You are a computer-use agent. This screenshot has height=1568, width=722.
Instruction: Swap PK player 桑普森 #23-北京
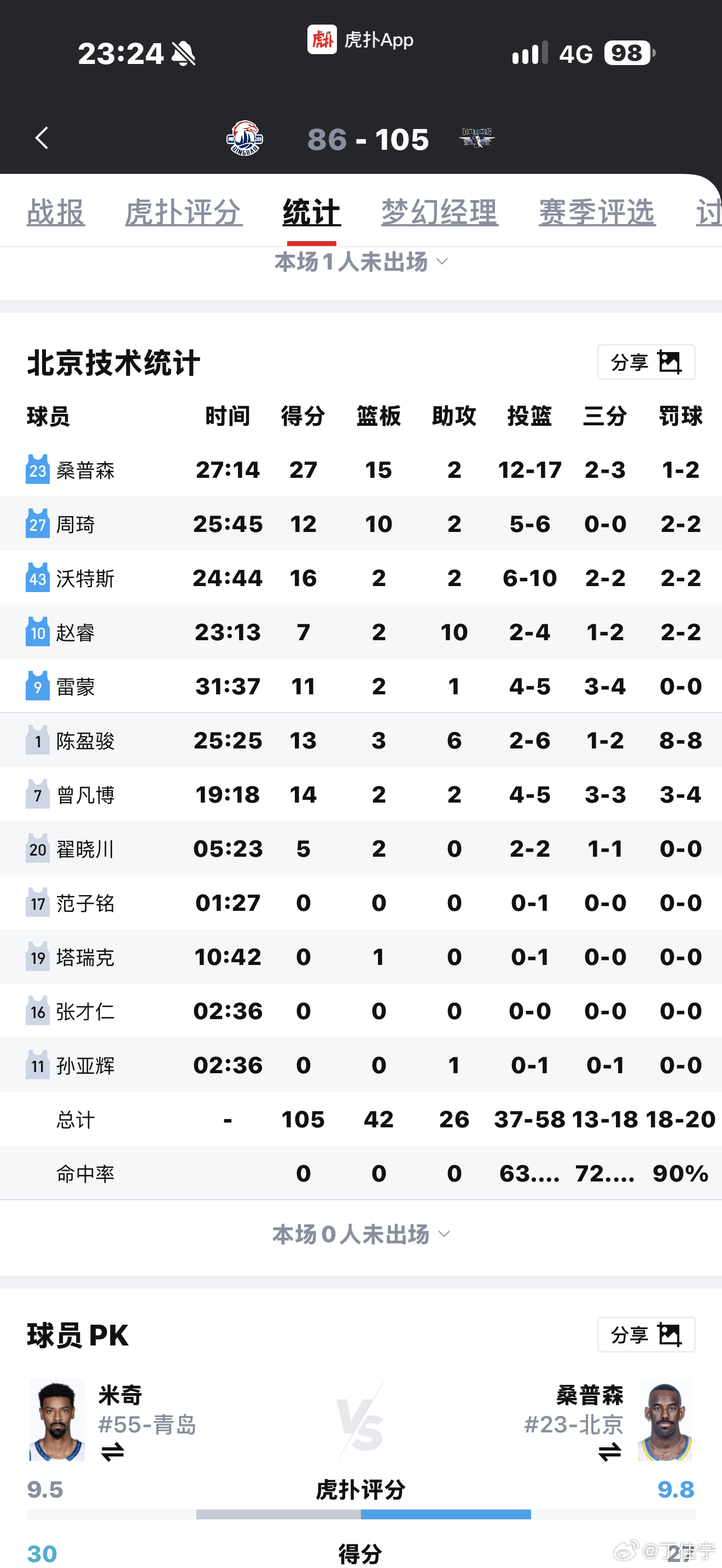coord(609,1452)
